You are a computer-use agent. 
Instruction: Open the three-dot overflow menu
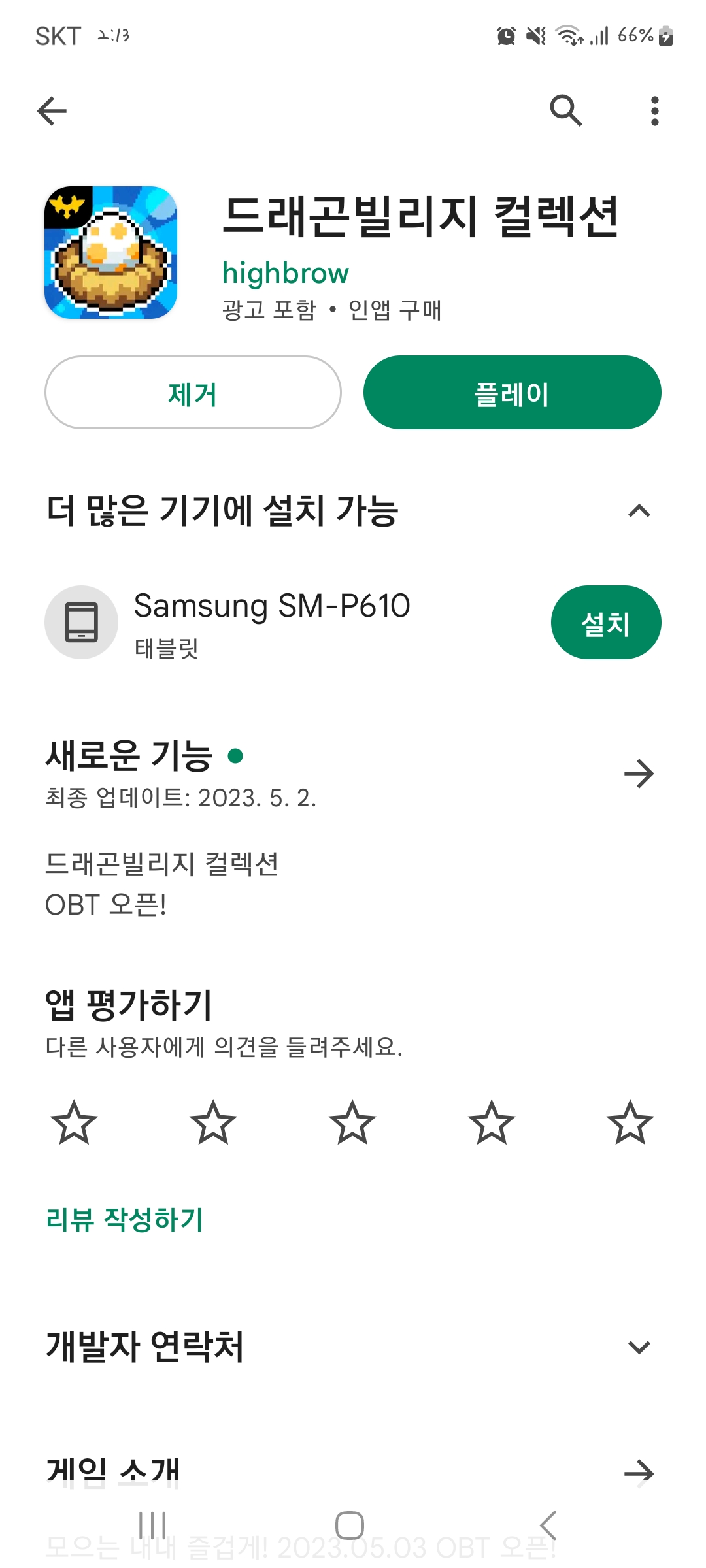coord(654,110)
